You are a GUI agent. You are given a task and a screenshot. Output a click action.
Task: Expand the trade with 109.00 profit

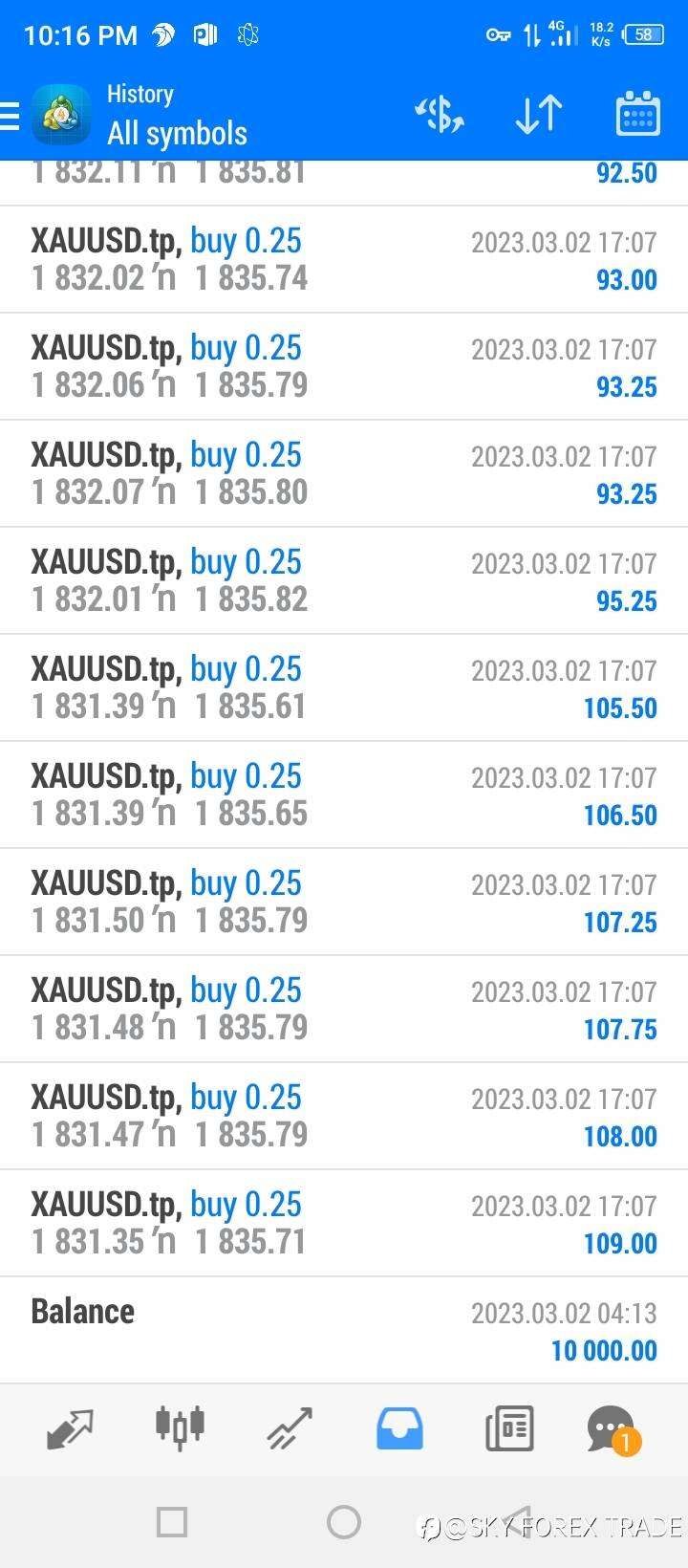coord(344,1223)
